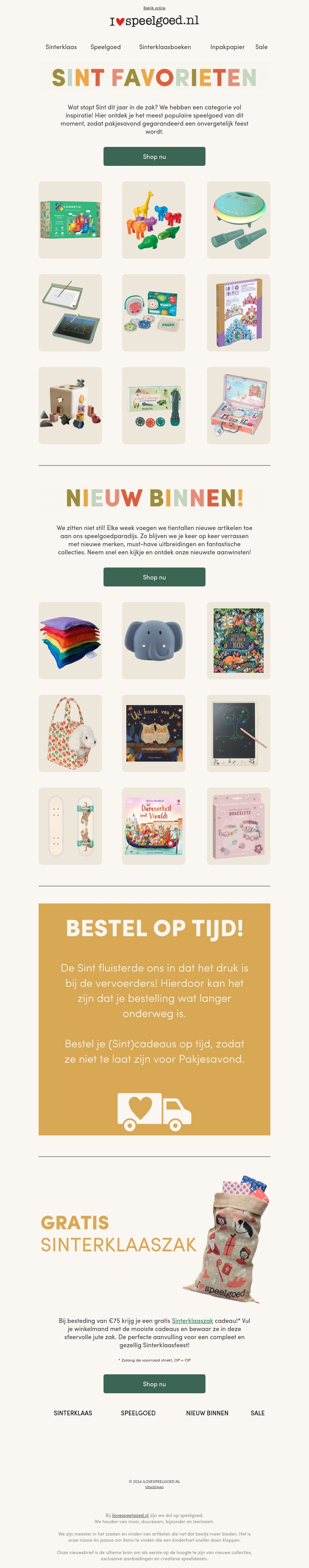
Task: Open the Connetix magnetic tiles product
Action: coord(71,220)
